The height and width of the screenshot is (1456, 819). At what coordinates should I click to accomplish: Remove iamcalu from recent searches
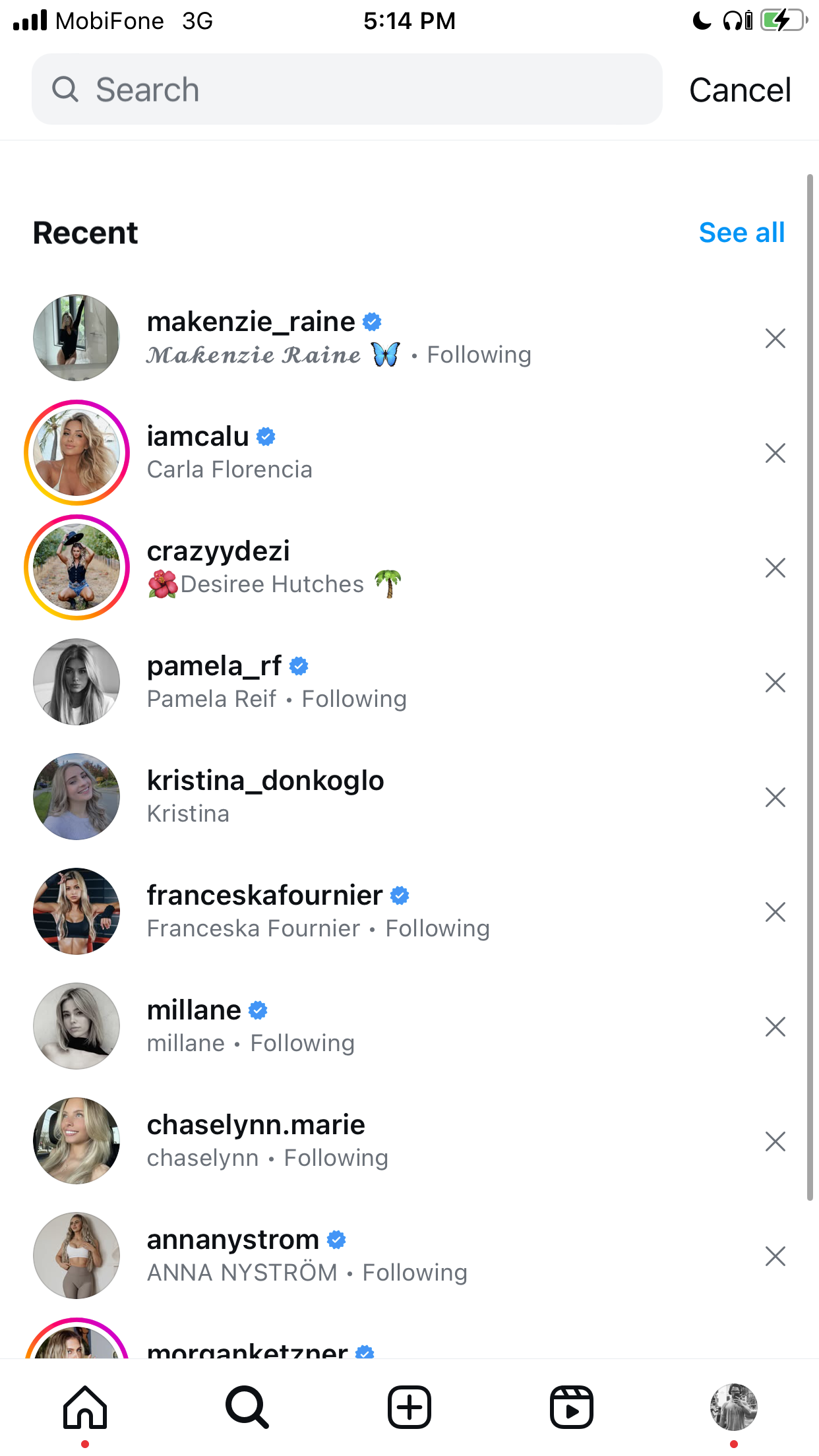(775, 453)
